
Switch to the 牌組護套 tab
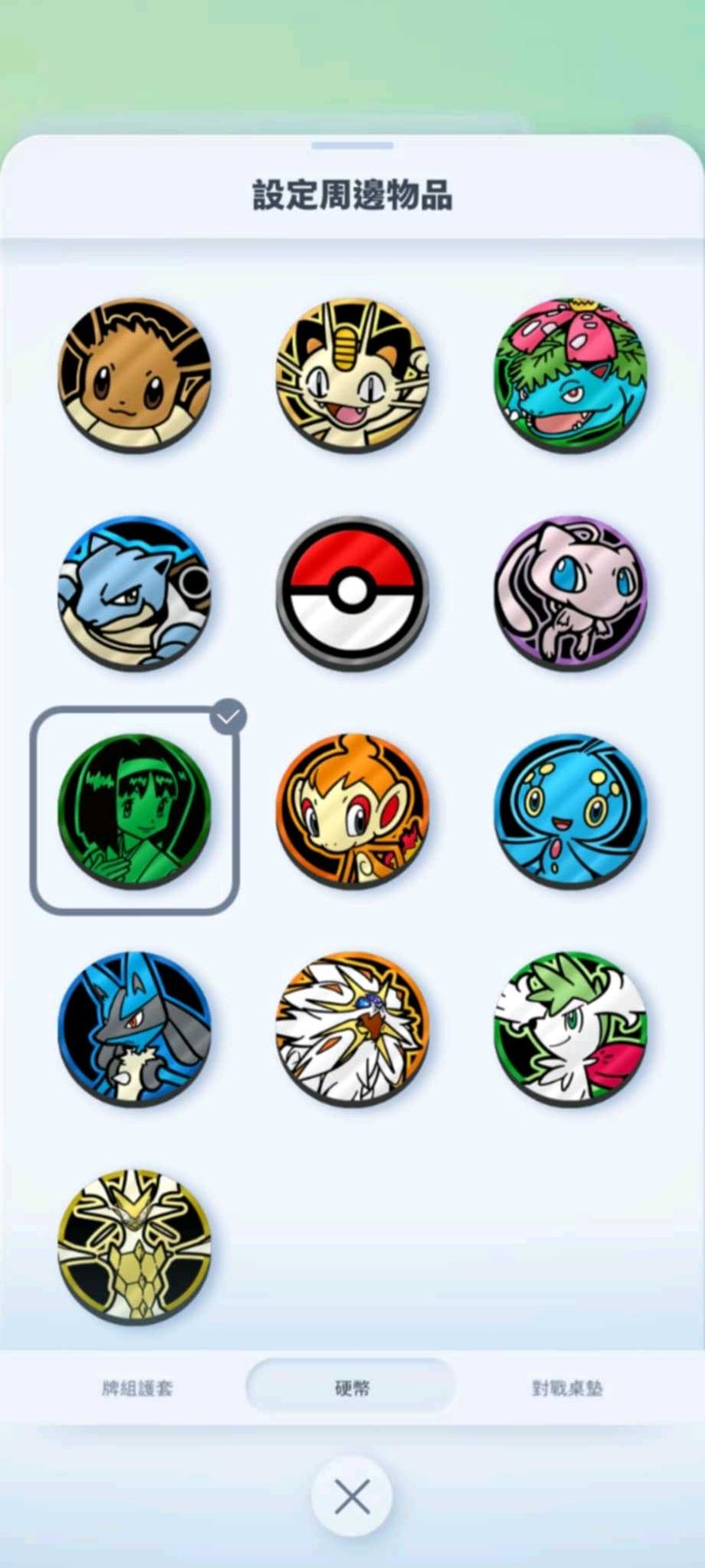tap(137, 1388)
